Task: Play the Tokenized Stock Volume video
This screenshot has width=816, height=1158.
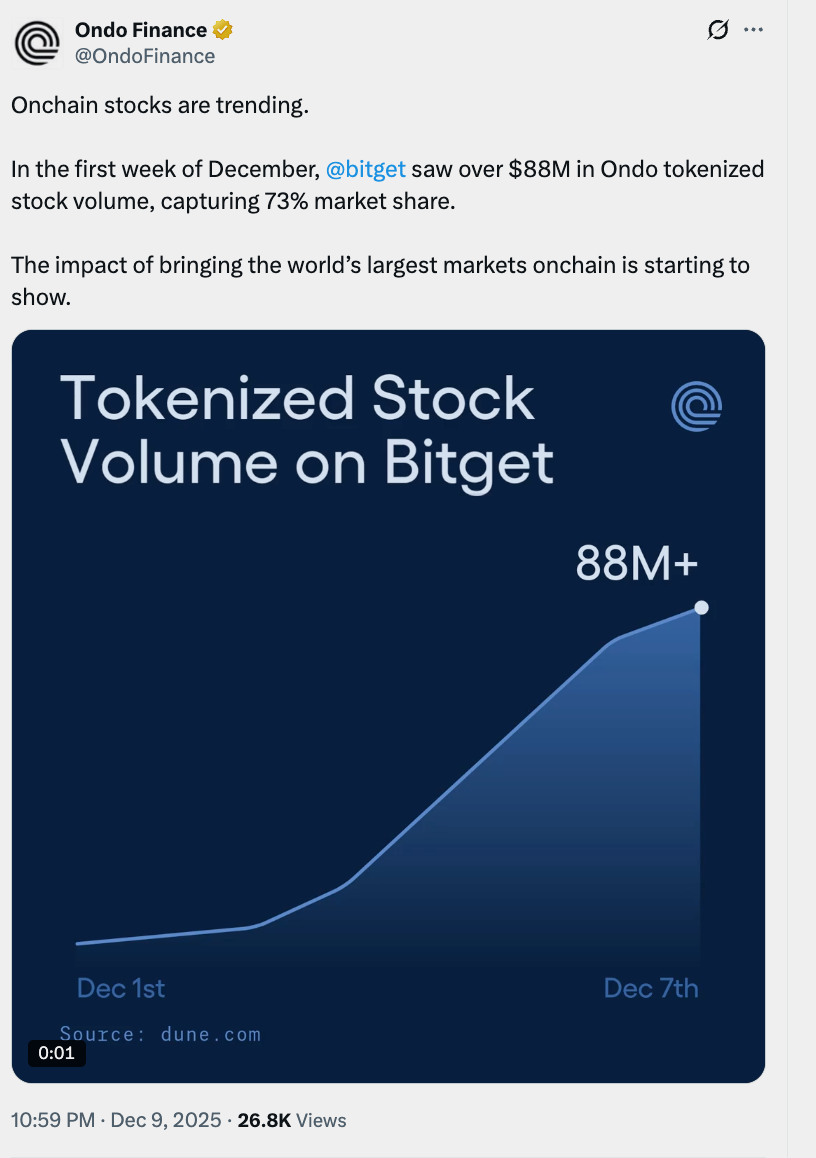Action: coord(388,705)
